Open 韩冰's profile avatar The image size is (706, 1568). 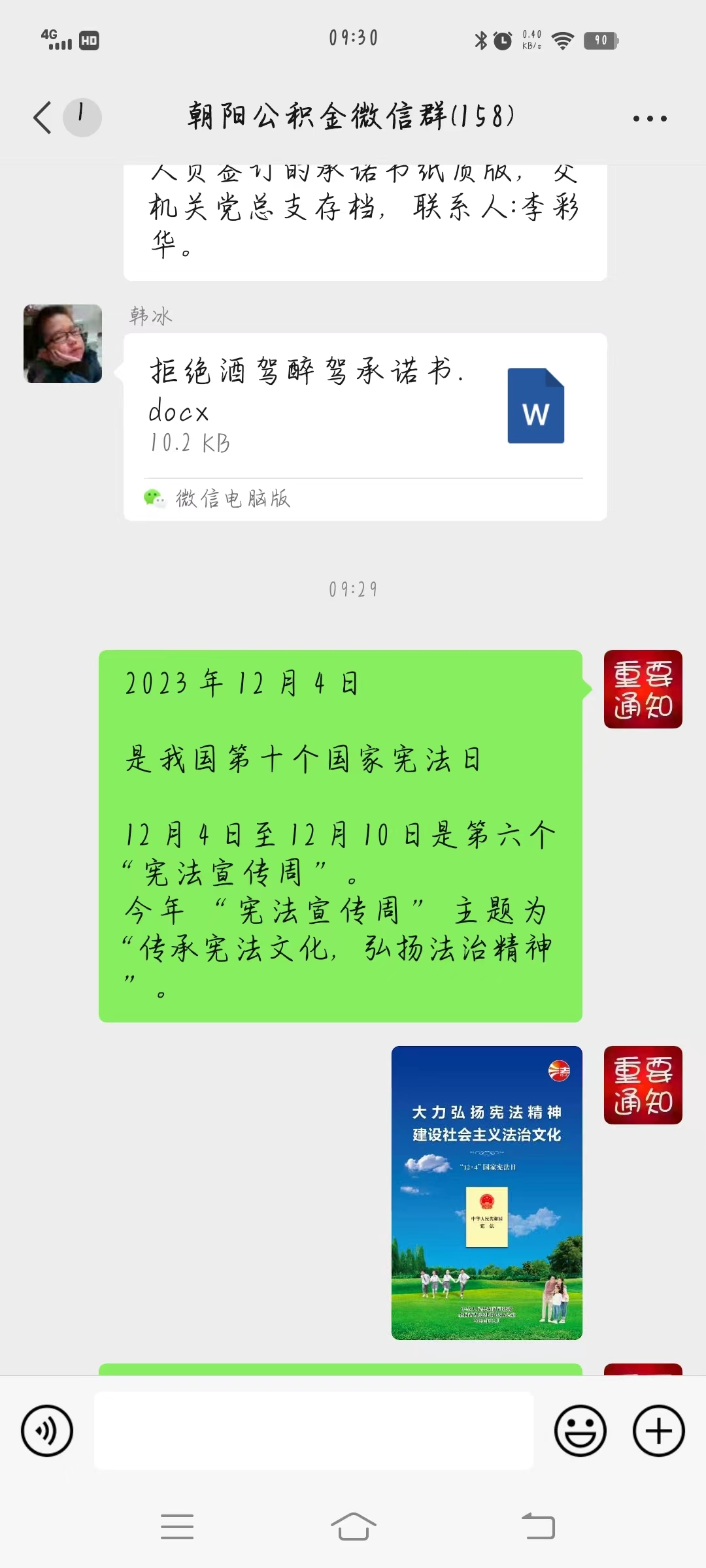(x=63, y=344)
